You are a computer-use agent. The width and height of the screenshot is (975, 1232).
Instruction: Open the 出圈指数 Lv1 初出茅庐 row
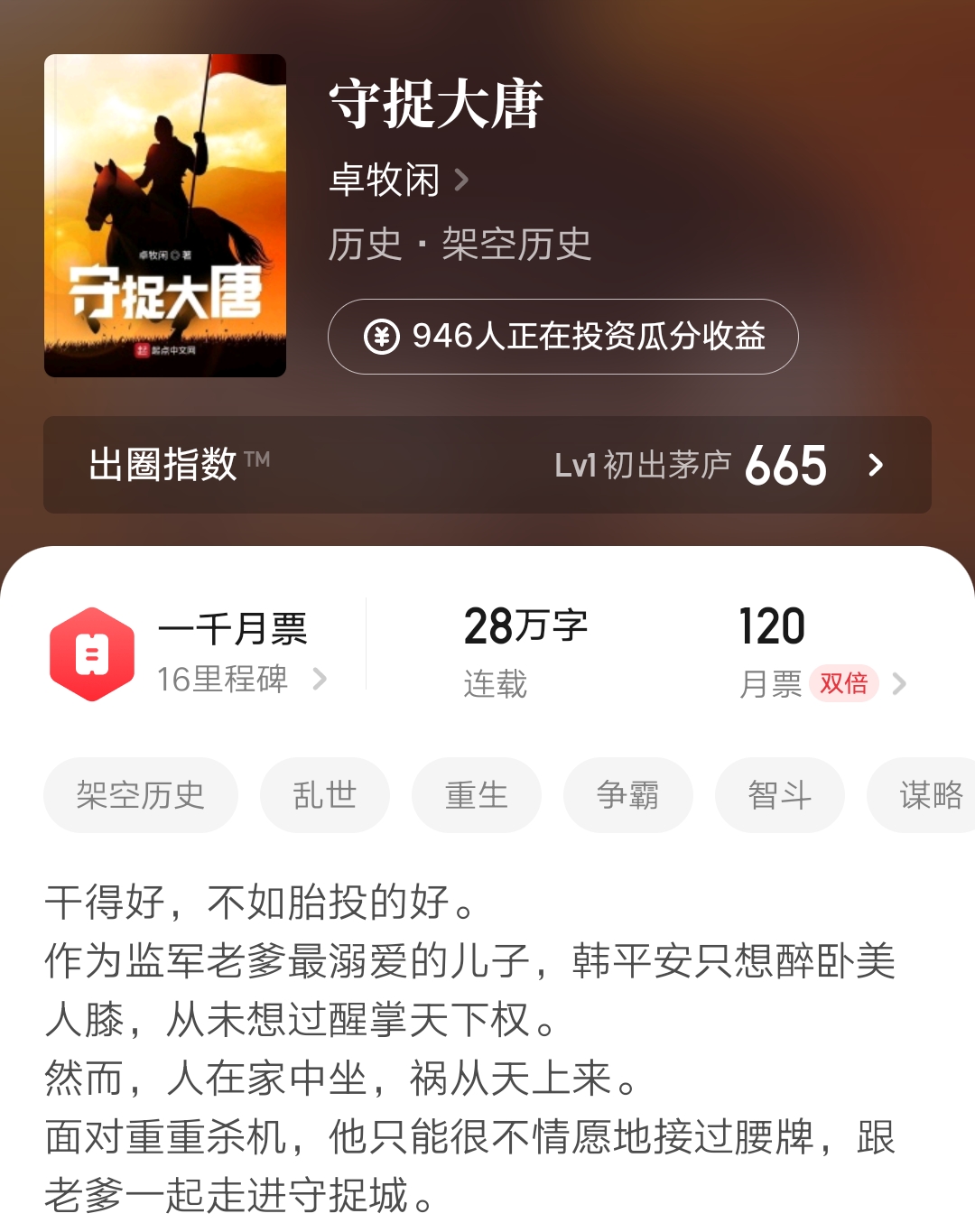[x=487, y=465]
